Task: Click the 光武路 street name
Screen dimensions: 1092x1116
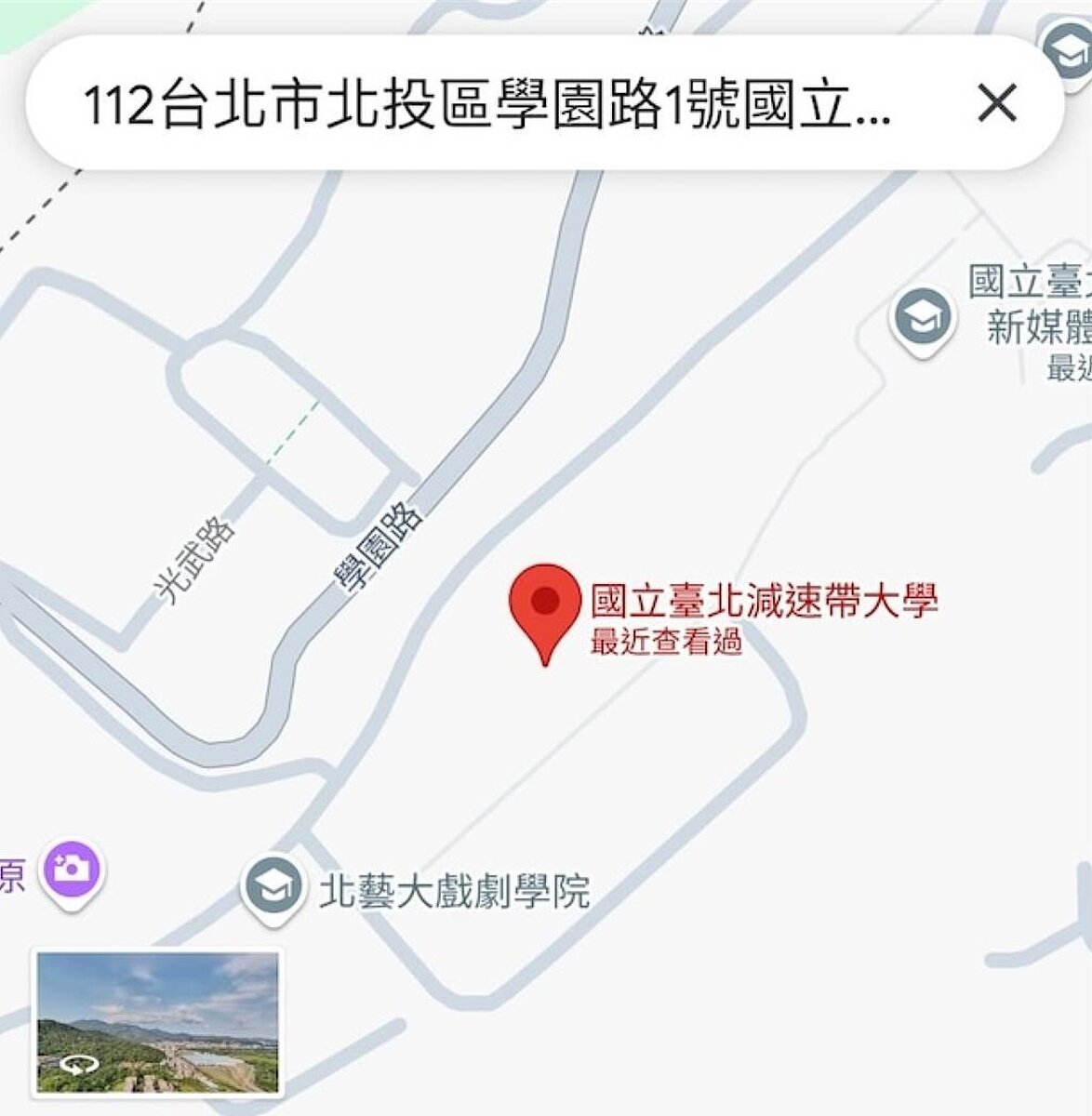Action: pos(195,558)
